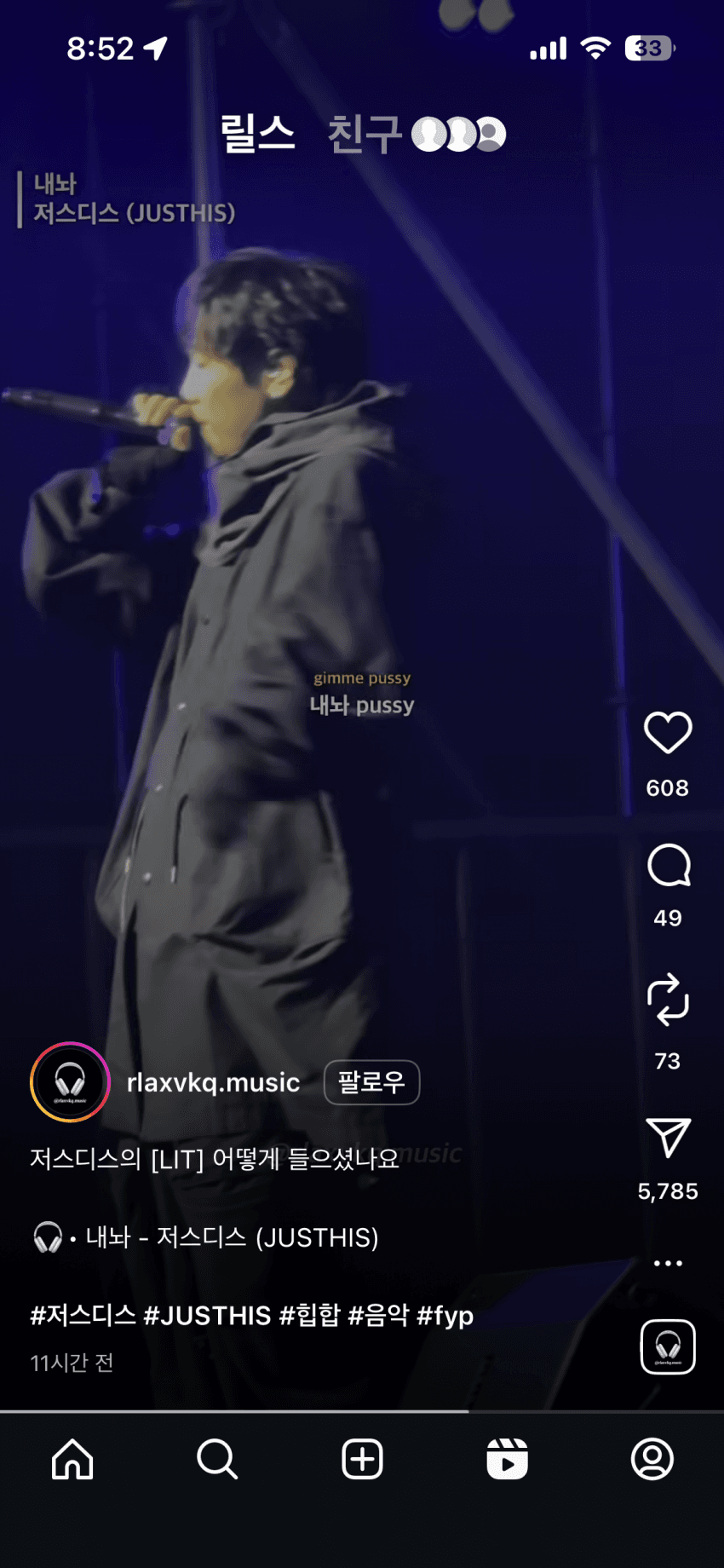Viewport: 724px width, 1568px height.
Task: Select the 릴스 tab
Action: click(257, 135)
